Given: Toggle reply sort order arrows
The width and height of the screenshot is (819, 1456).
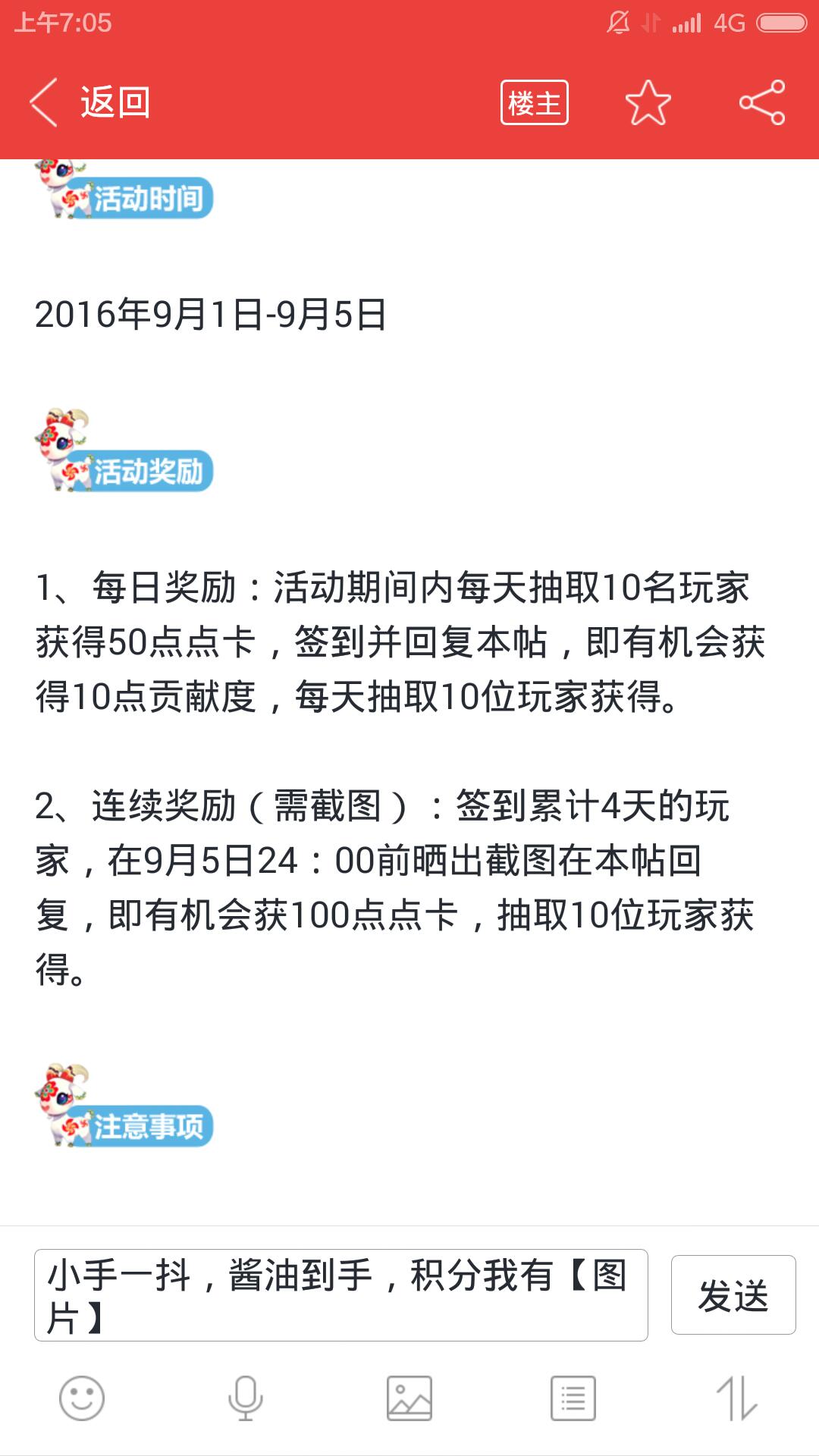Looking at the screenshot, I should 737,1398.
